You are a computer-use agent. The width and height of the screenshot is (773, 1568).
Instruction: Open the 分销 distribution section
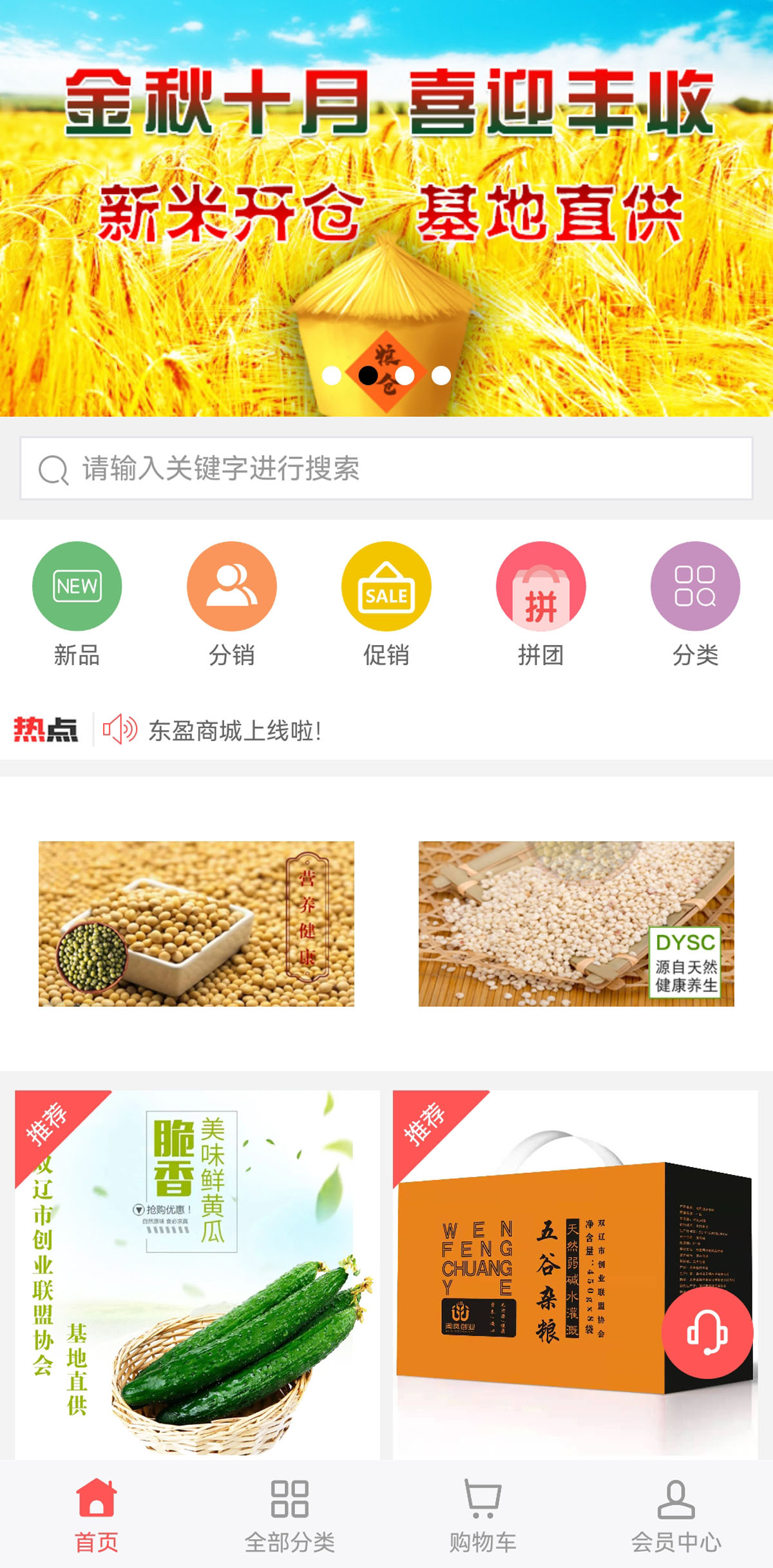tap(231, 603)
